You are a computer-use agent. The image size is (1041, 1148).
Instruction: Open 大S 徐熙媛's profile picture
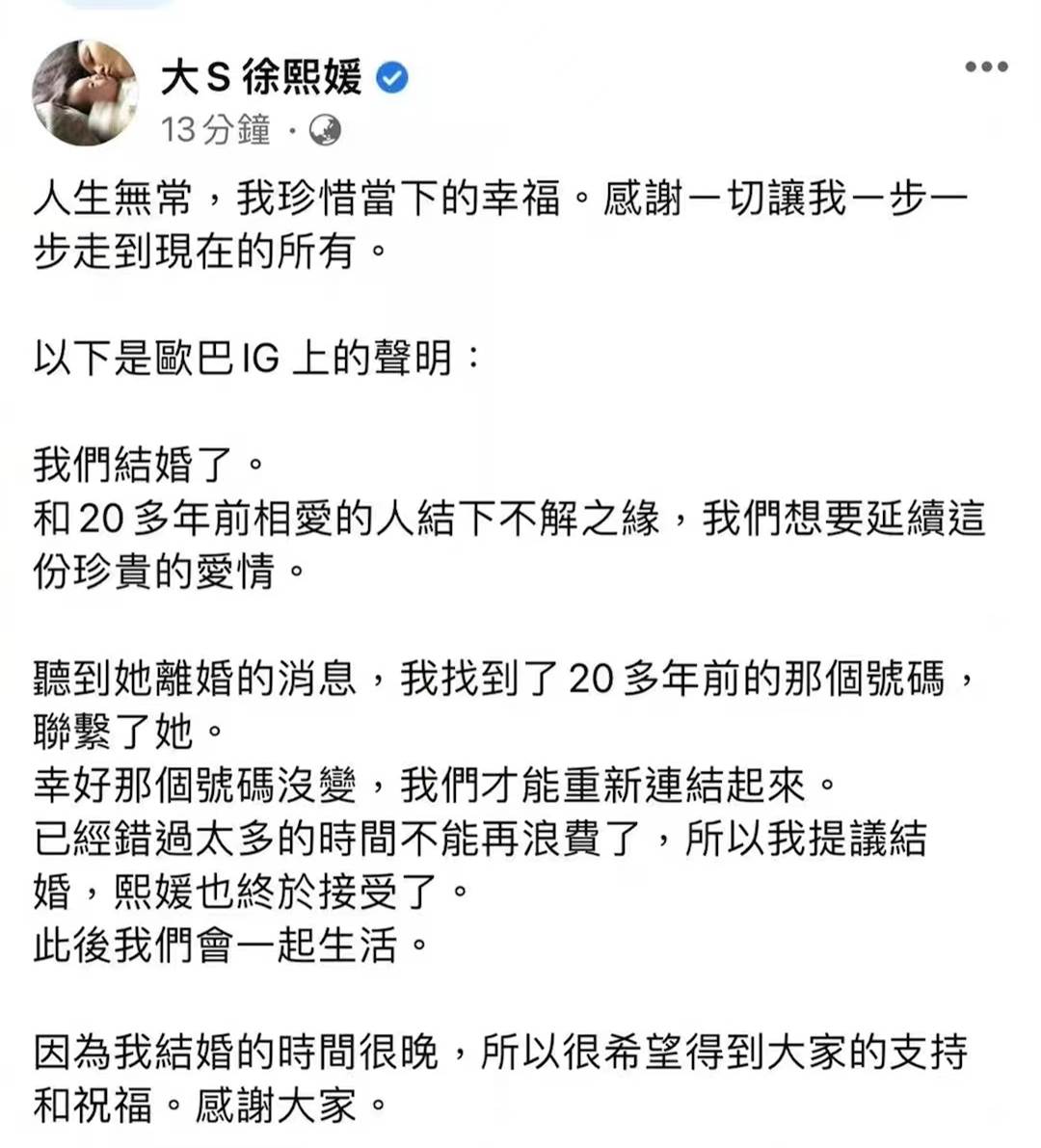85,93
